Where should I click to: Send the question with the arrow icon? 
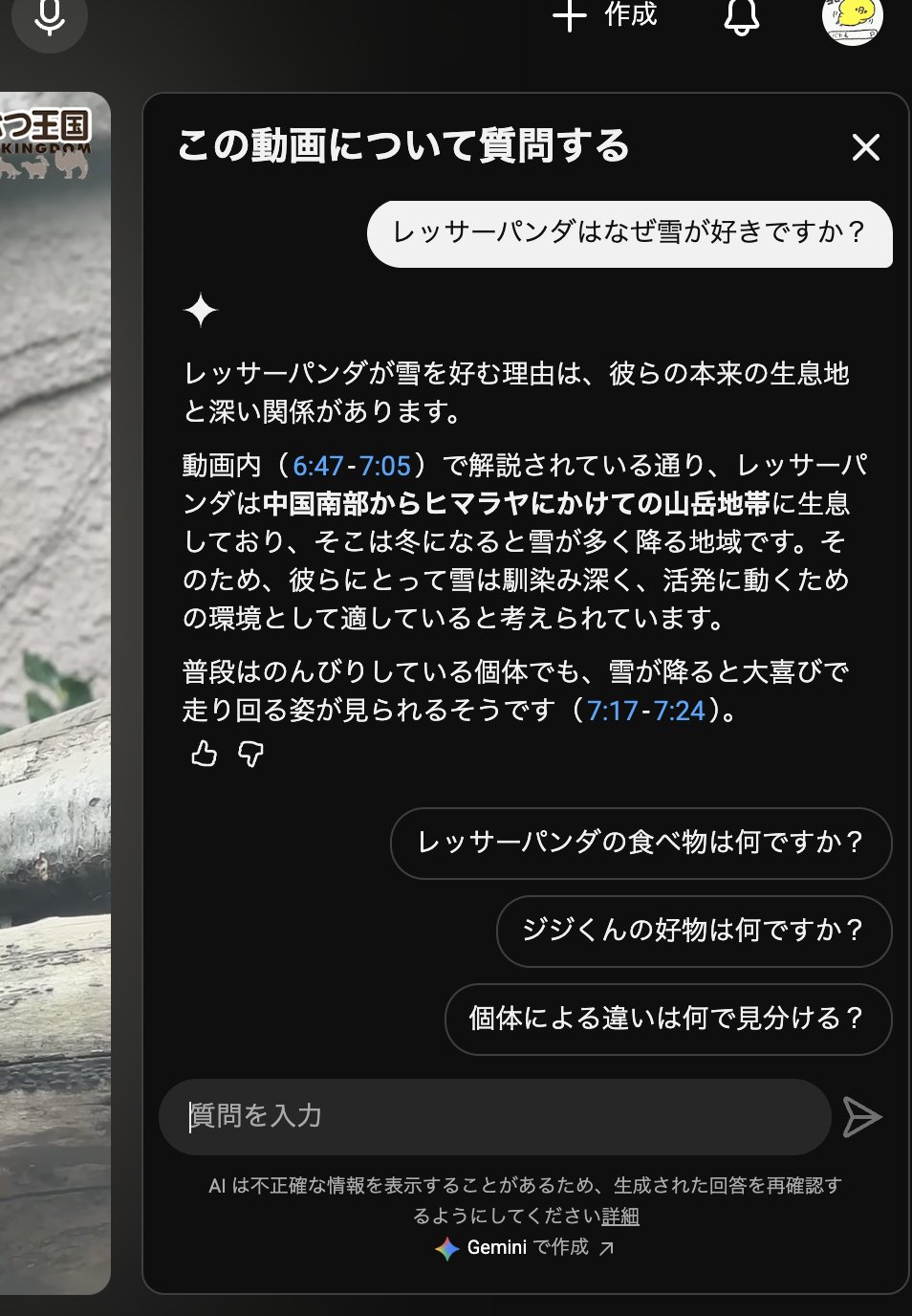coord(861,1117)
